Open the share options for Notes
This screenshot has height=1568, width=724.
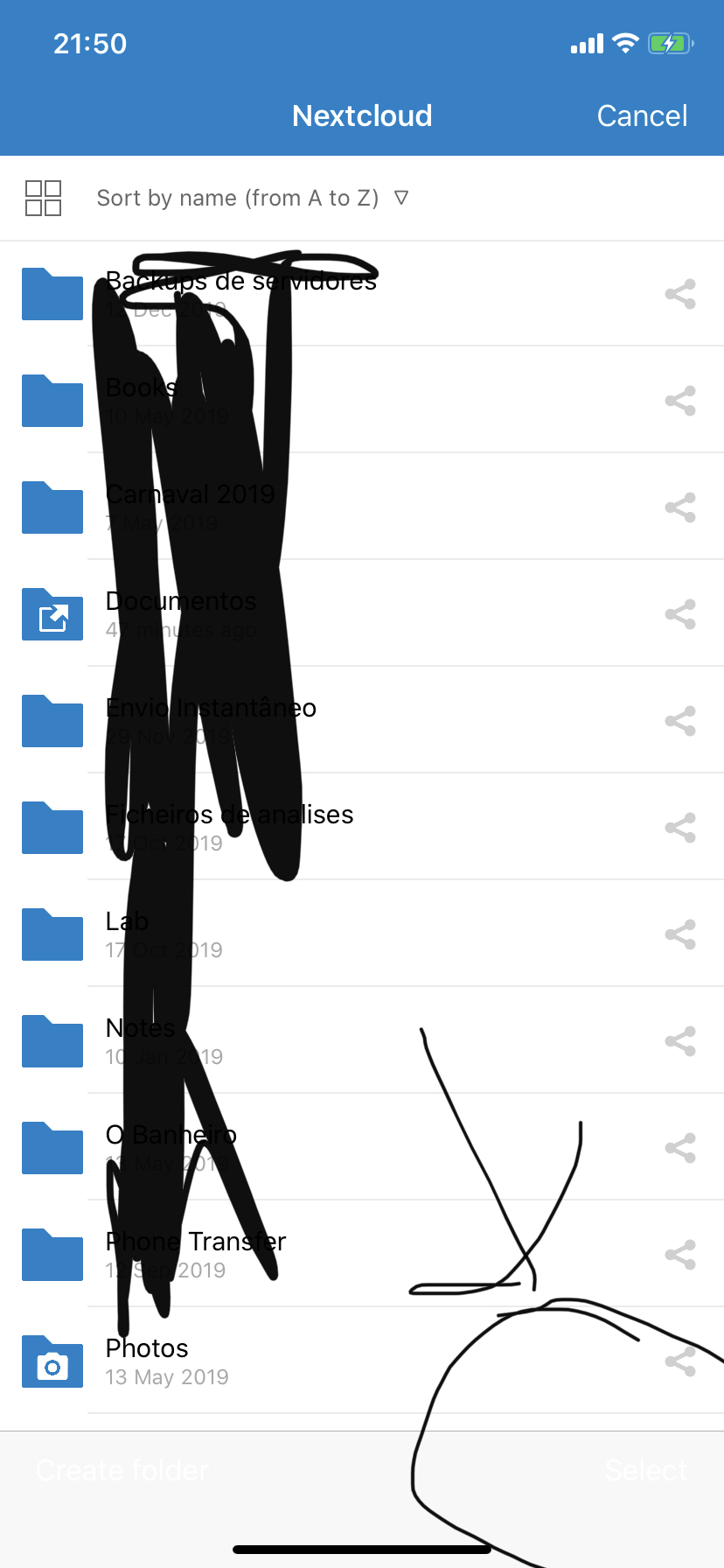(680, 1041)
